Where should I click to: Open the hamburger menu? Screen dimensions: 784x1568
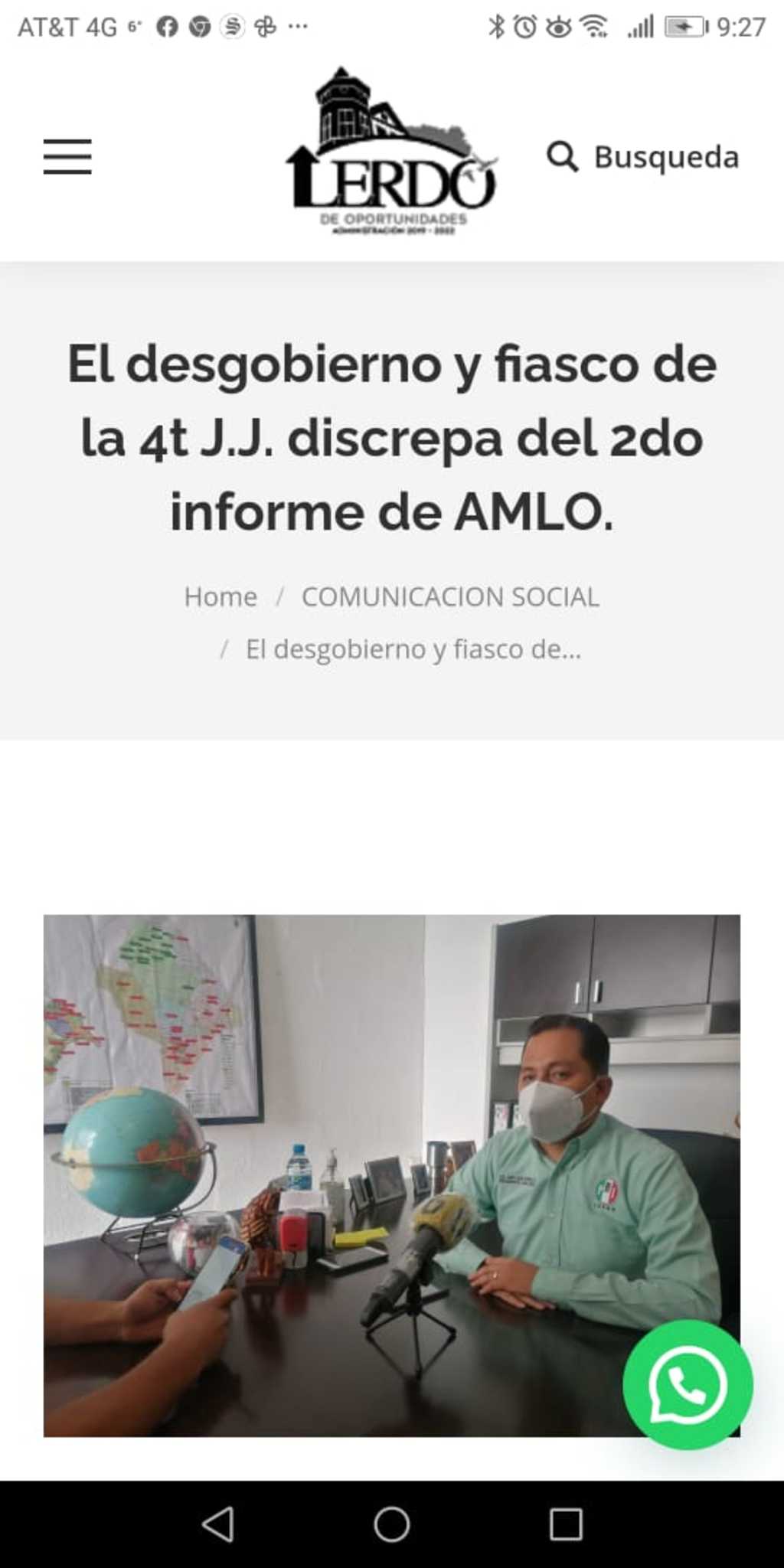pyautogui.click(x=67, y=157)
